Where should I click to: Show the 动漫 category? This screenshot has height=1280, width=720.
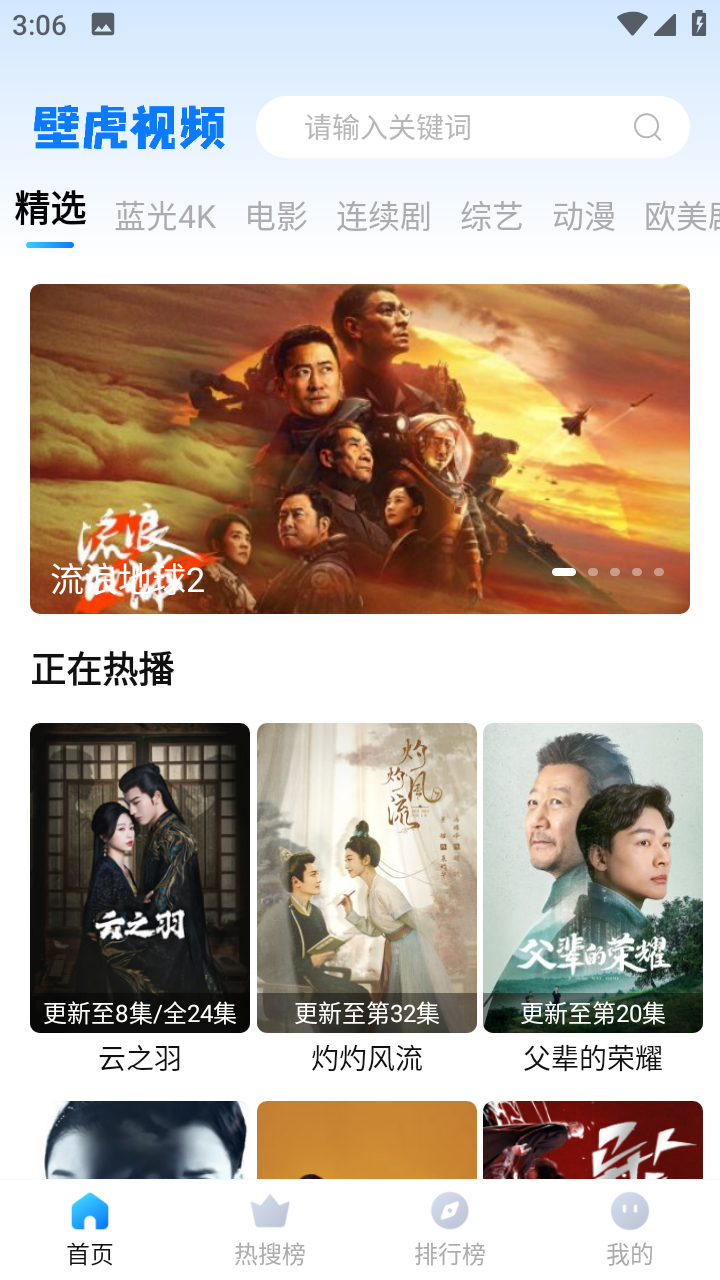583,216
